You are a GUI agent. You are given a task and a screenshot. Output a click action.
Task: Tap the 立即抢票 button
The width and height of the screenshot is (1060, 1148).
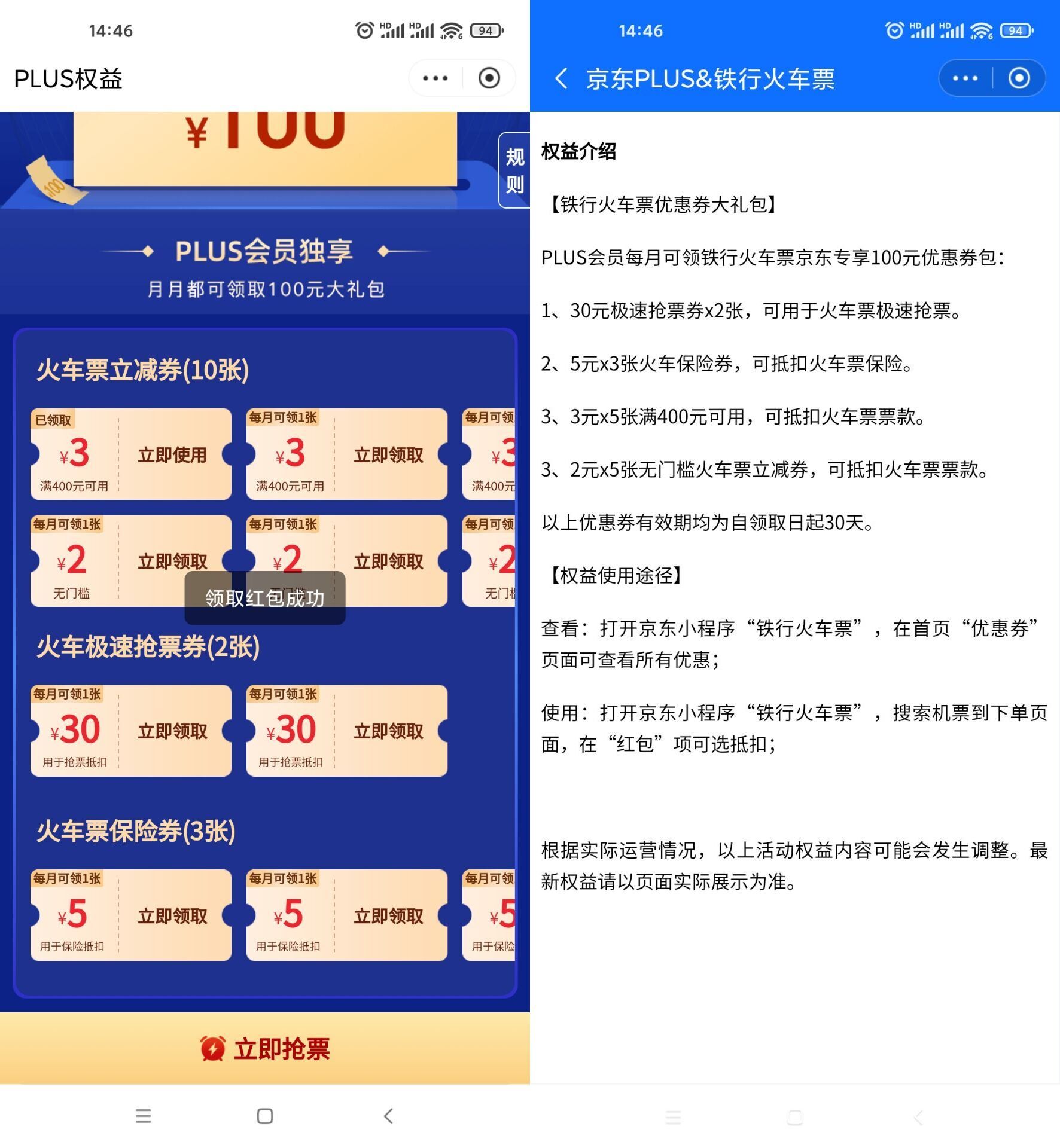265,1049
